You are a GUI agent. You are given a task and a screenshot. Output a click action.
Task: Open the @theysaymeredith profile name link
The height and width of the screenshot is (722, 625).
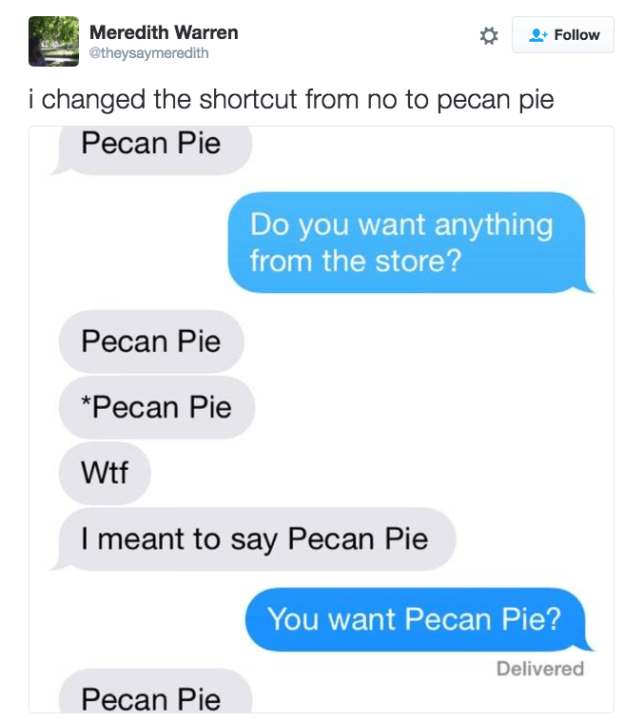[x=149, y=53]
